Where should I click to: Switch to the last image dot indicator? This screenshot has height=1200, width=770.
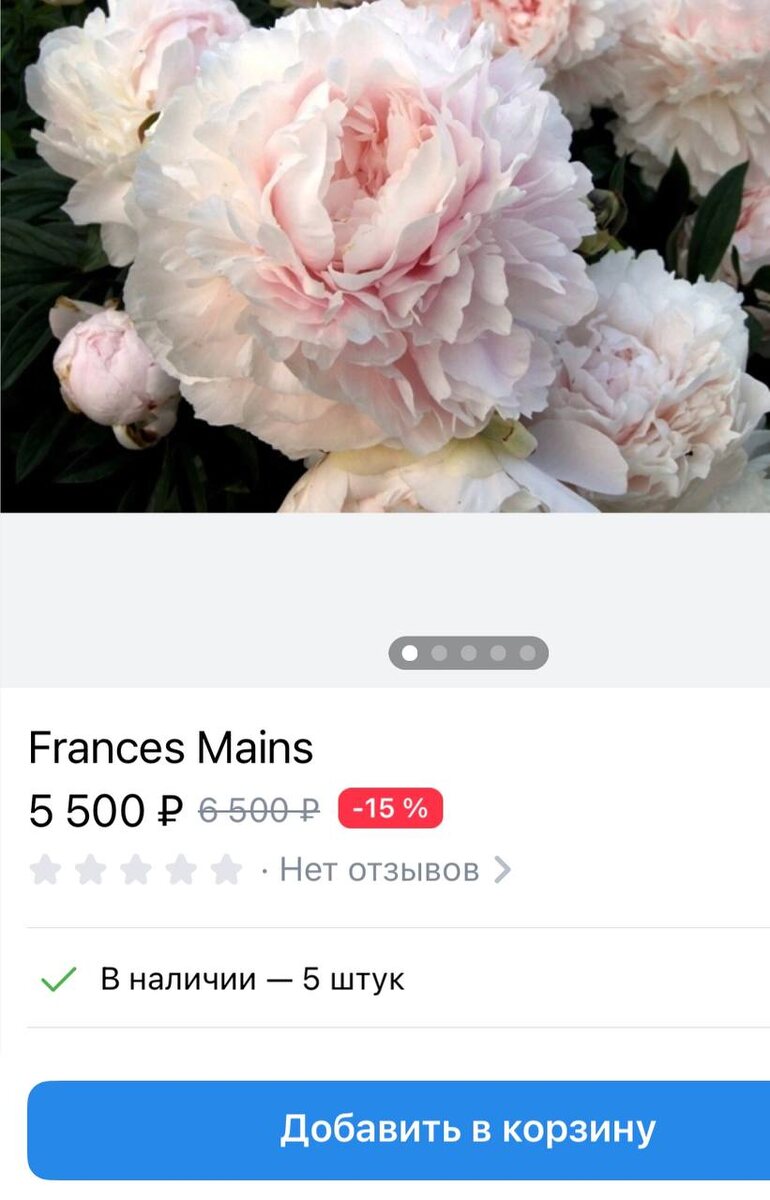527,652
